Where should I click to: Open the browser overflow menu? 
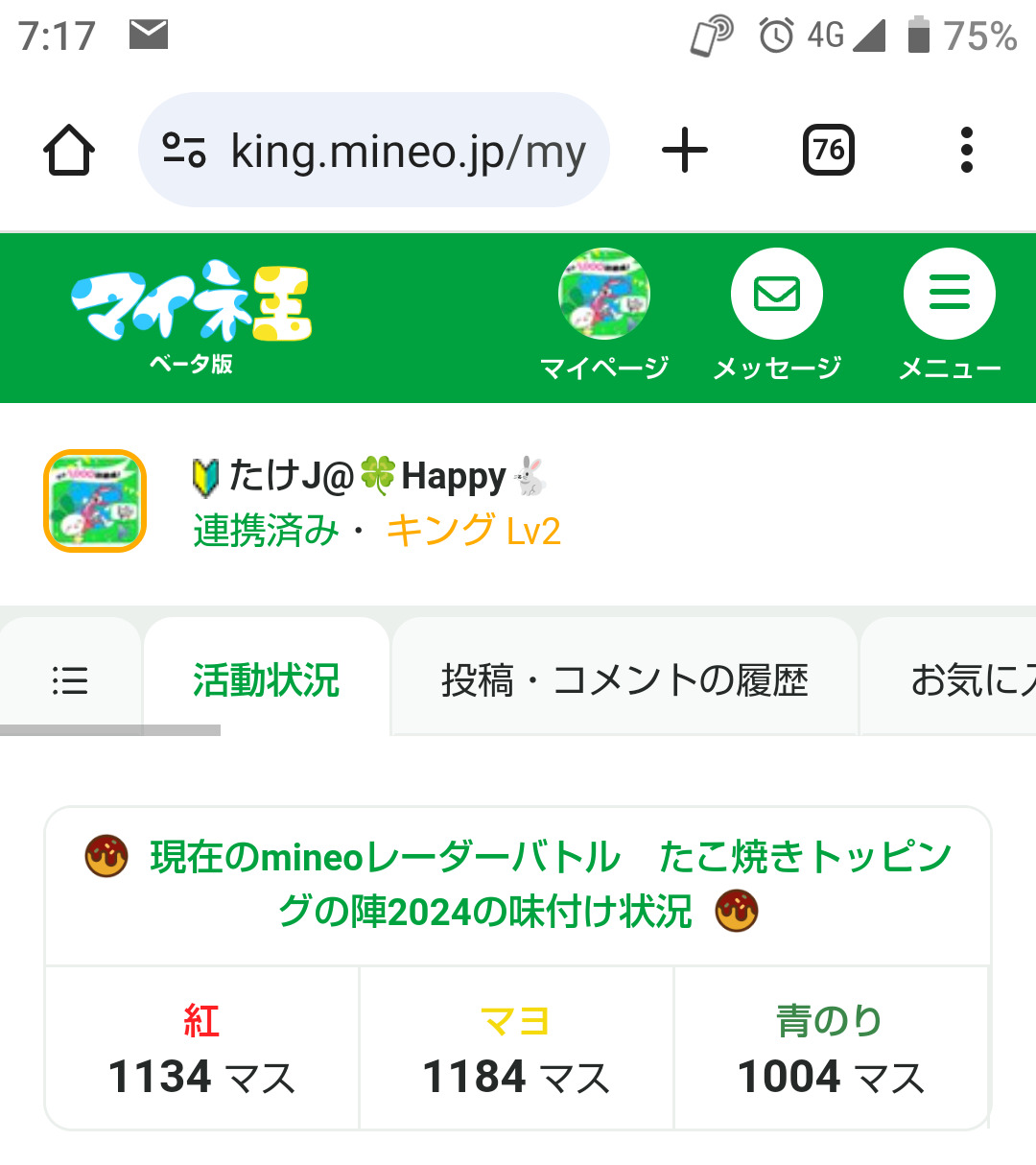pyautogui.click(x=966, y=151)
